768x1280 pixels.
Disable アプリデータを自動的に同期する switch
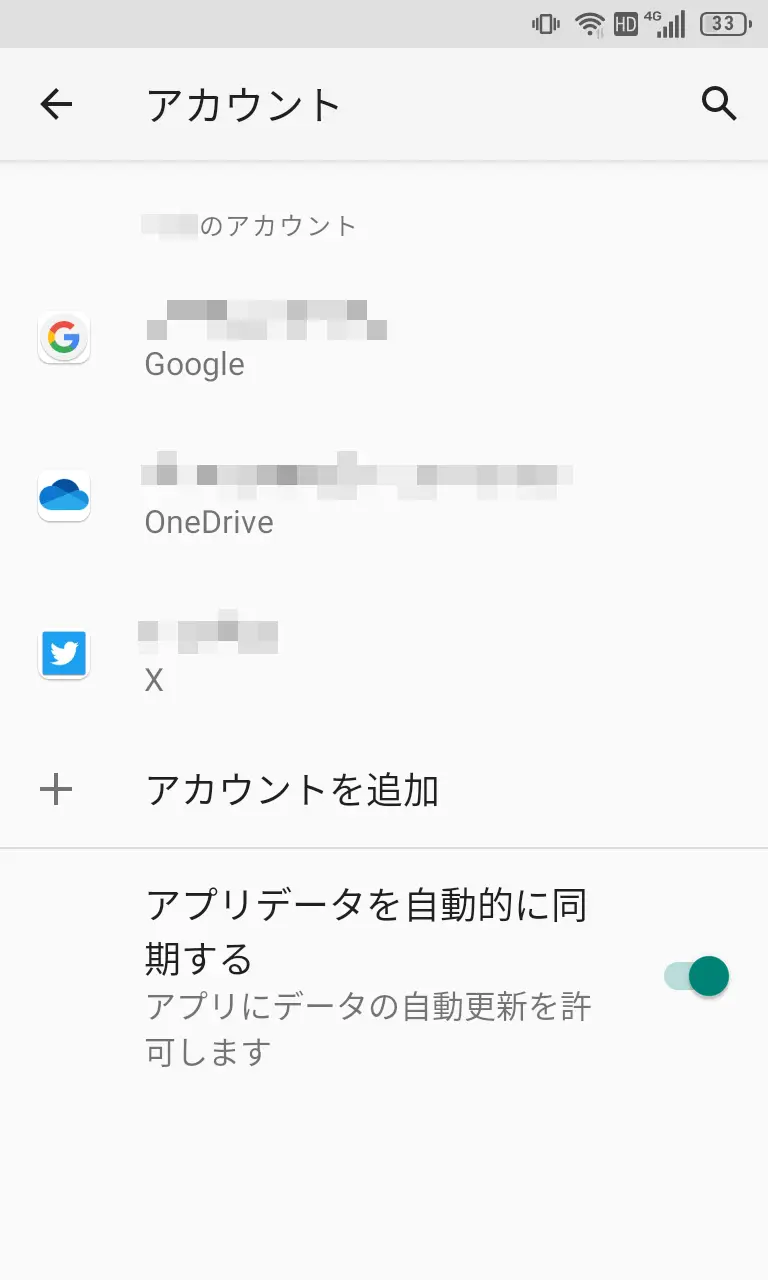697,976
